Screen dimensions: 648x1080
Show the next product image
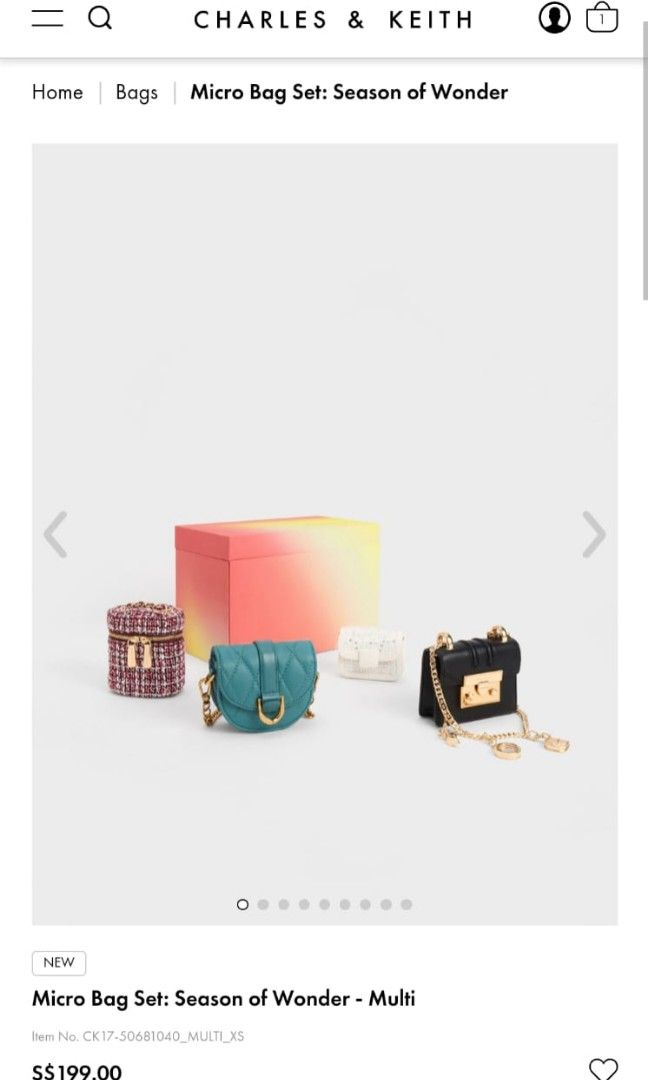pyautogui.click(x=593, y=534)
